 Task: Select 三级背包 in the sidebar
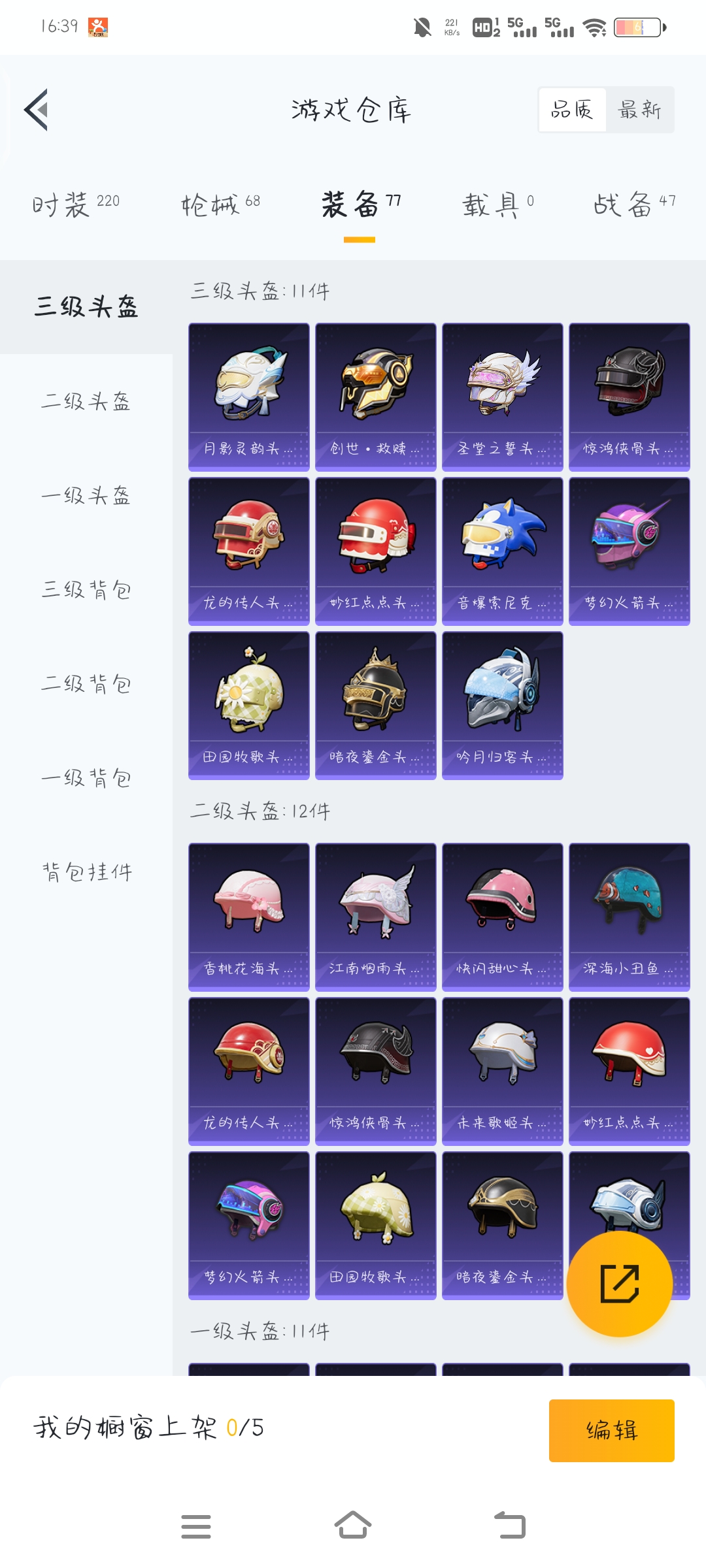click(x=86, y=589)
